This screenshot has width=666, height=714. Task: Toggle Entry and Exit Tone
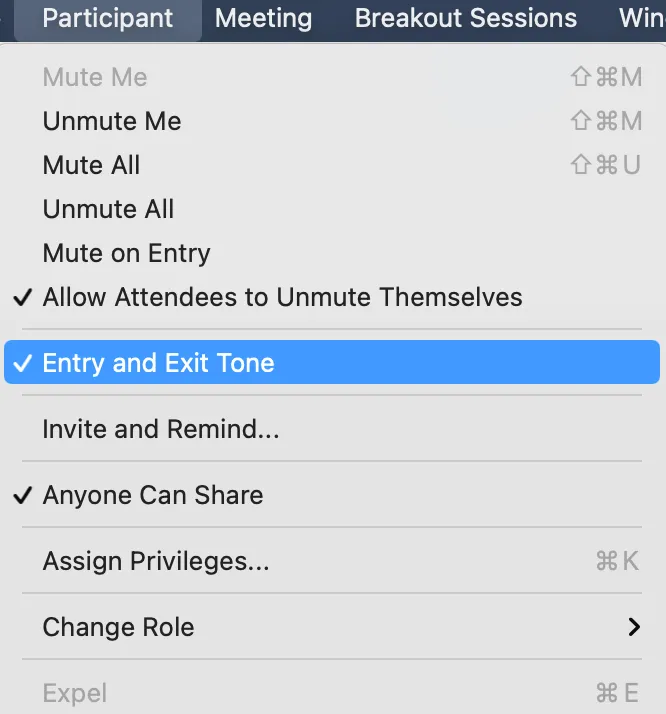click(158, 363)
